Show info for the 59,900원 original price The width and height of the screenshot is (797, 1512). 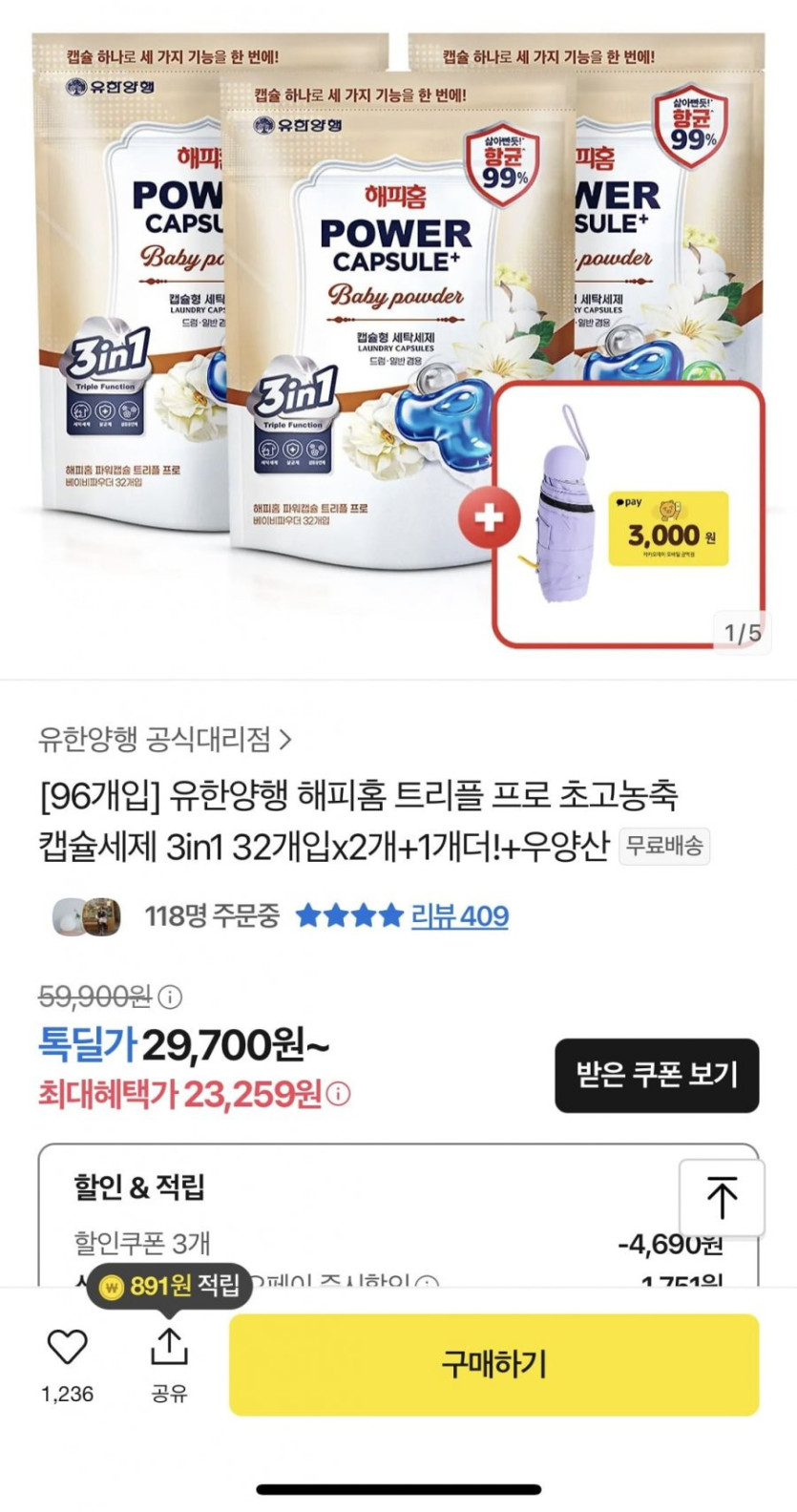tap(170, 997)
